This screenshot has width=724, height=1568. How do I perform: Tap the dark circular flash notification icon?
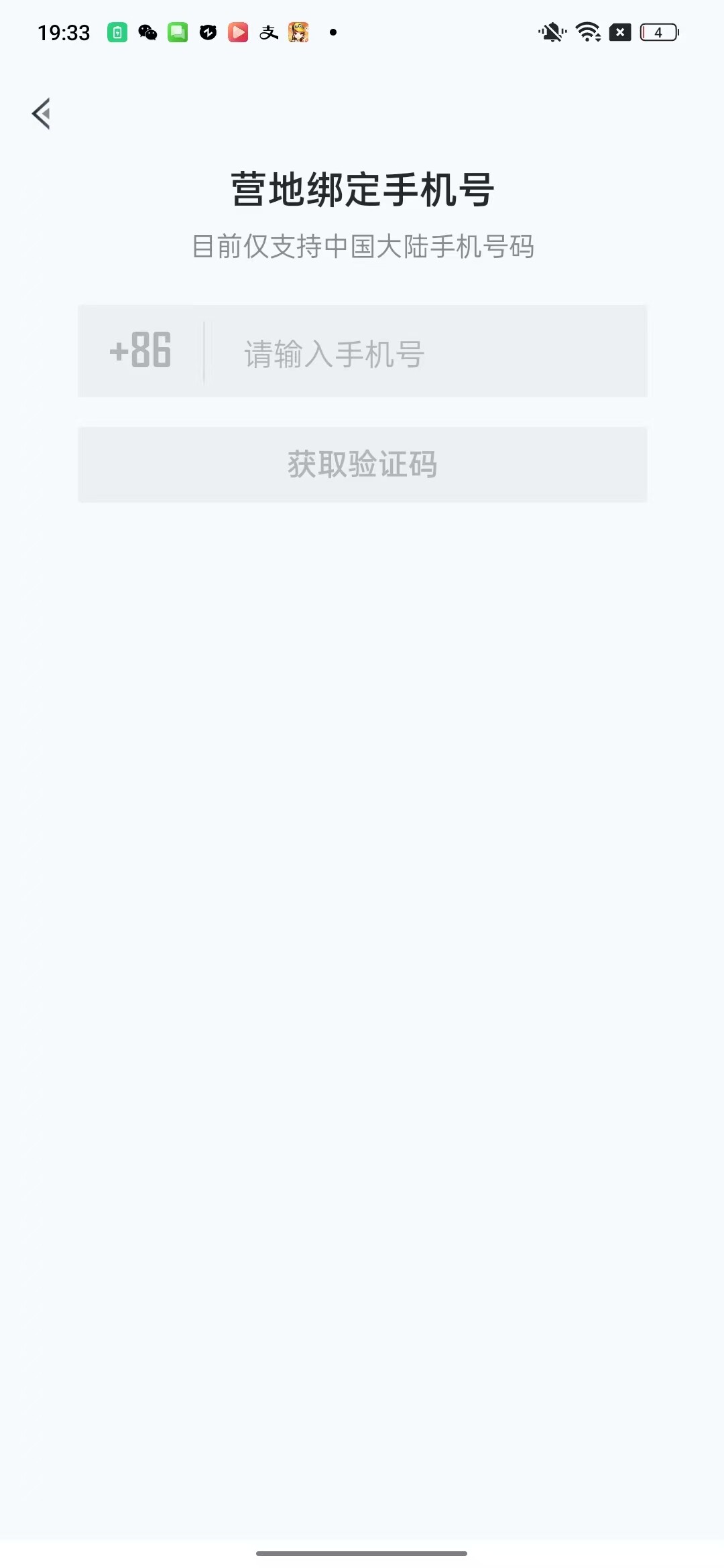tap(208, 31)
